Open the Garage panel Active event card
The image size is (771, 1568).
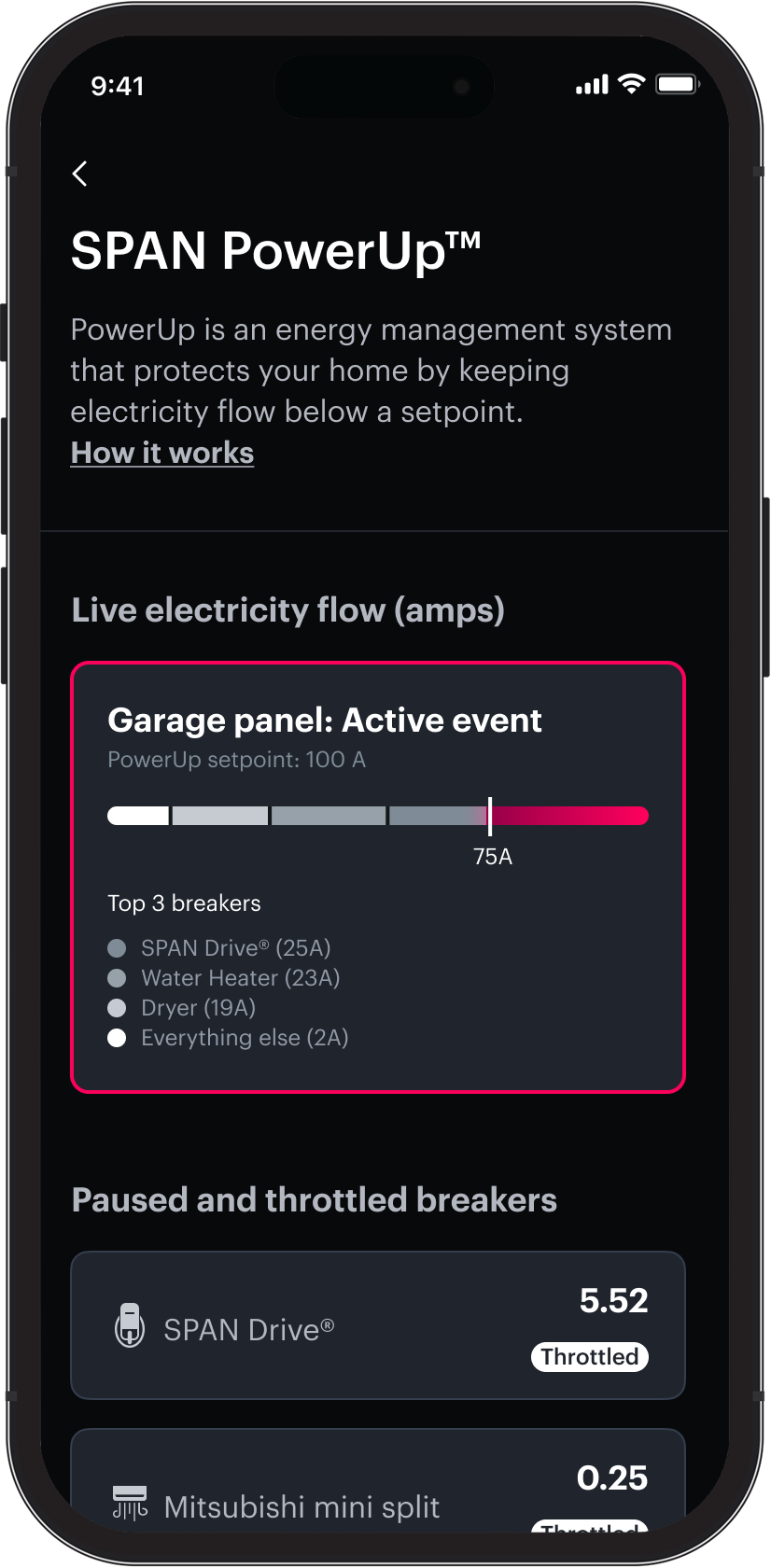point(378,877)
